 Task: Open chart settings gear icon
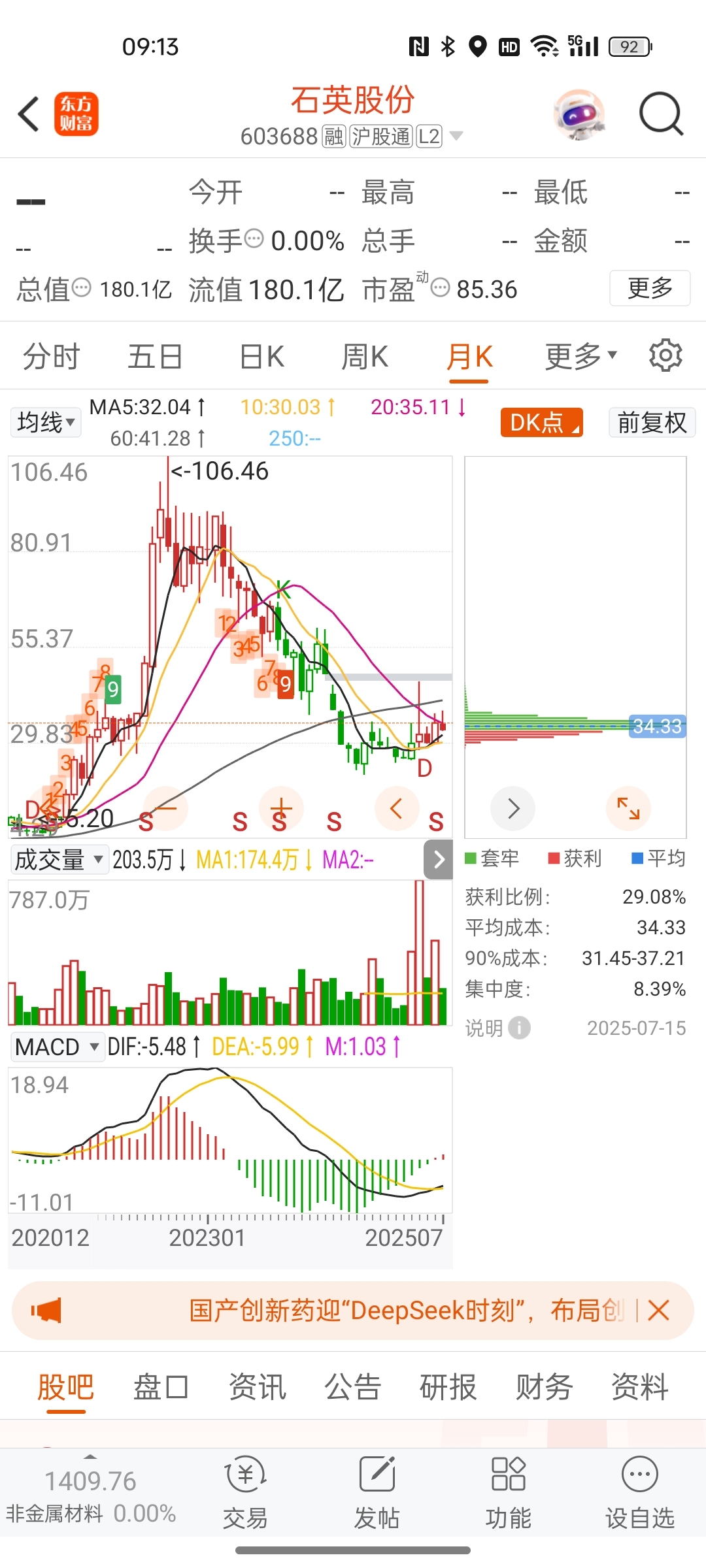pos(665,355)
